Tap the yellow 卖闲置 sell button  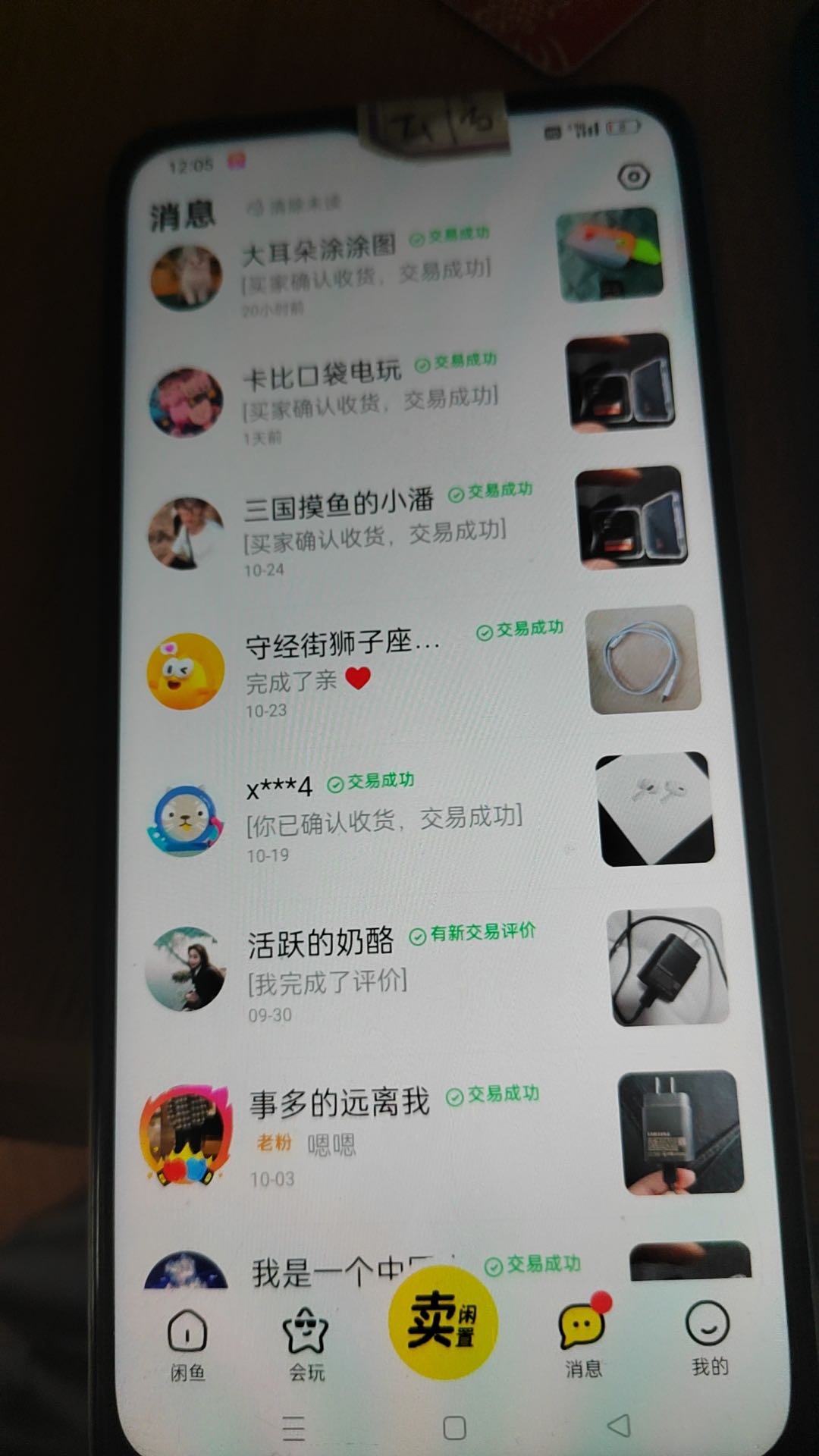click(x=442, y=1323)
